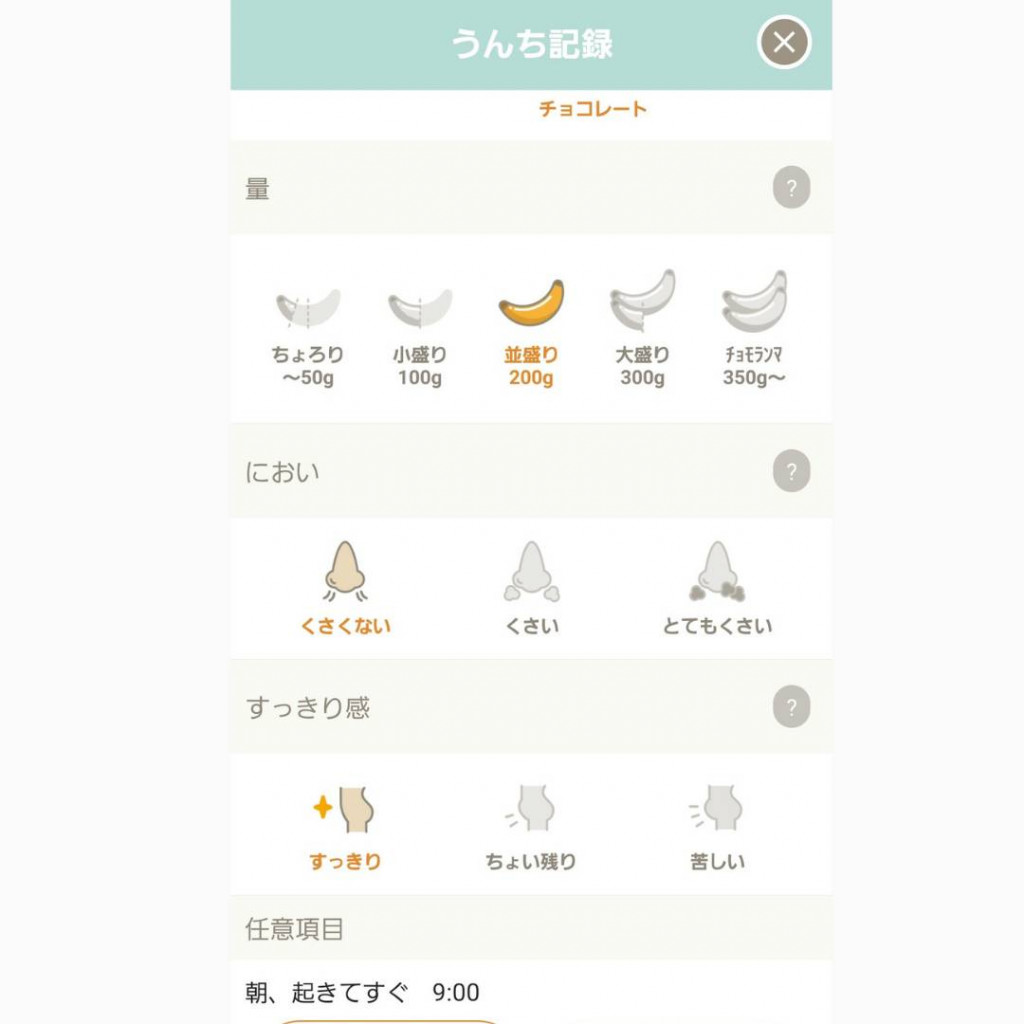Choose ちょい残り feeling option

coord(531,826)
